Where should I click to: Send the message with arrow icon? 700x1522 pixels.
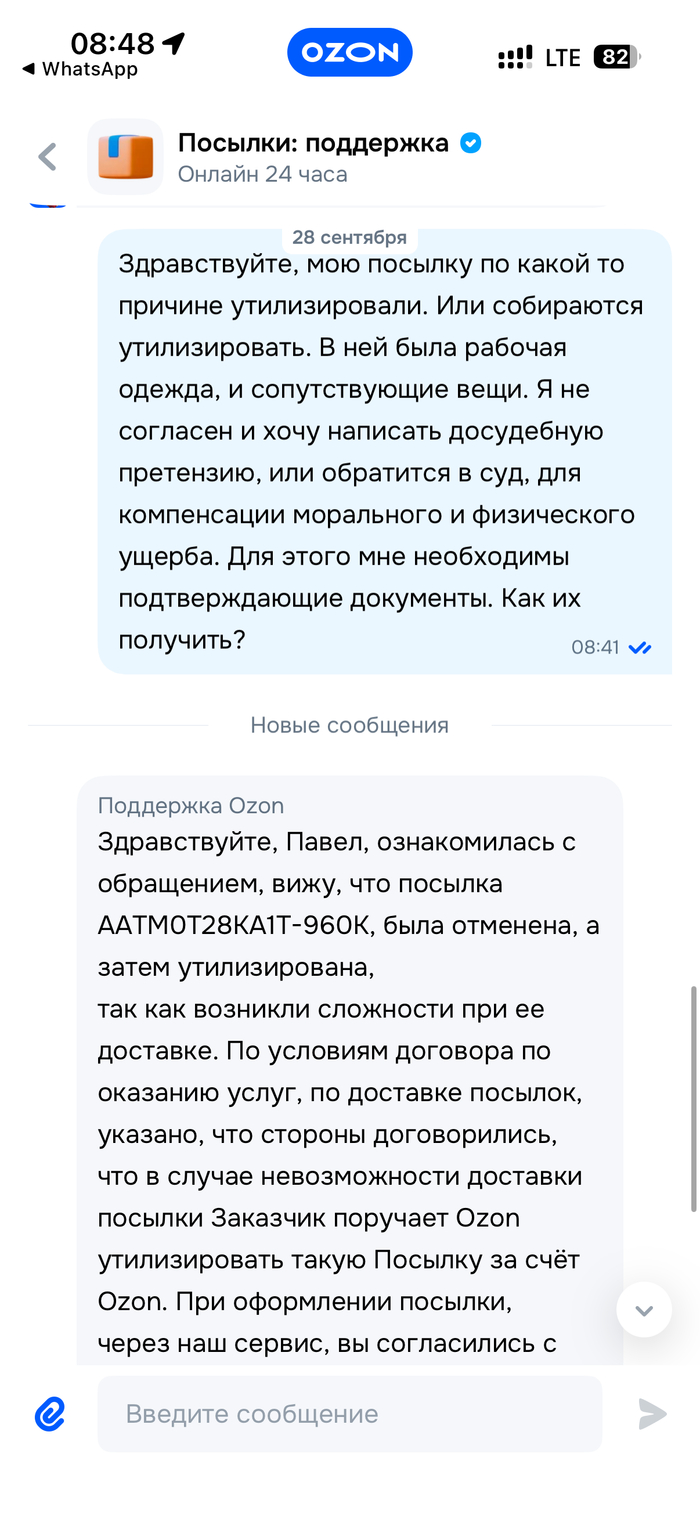coord(652,1413)
